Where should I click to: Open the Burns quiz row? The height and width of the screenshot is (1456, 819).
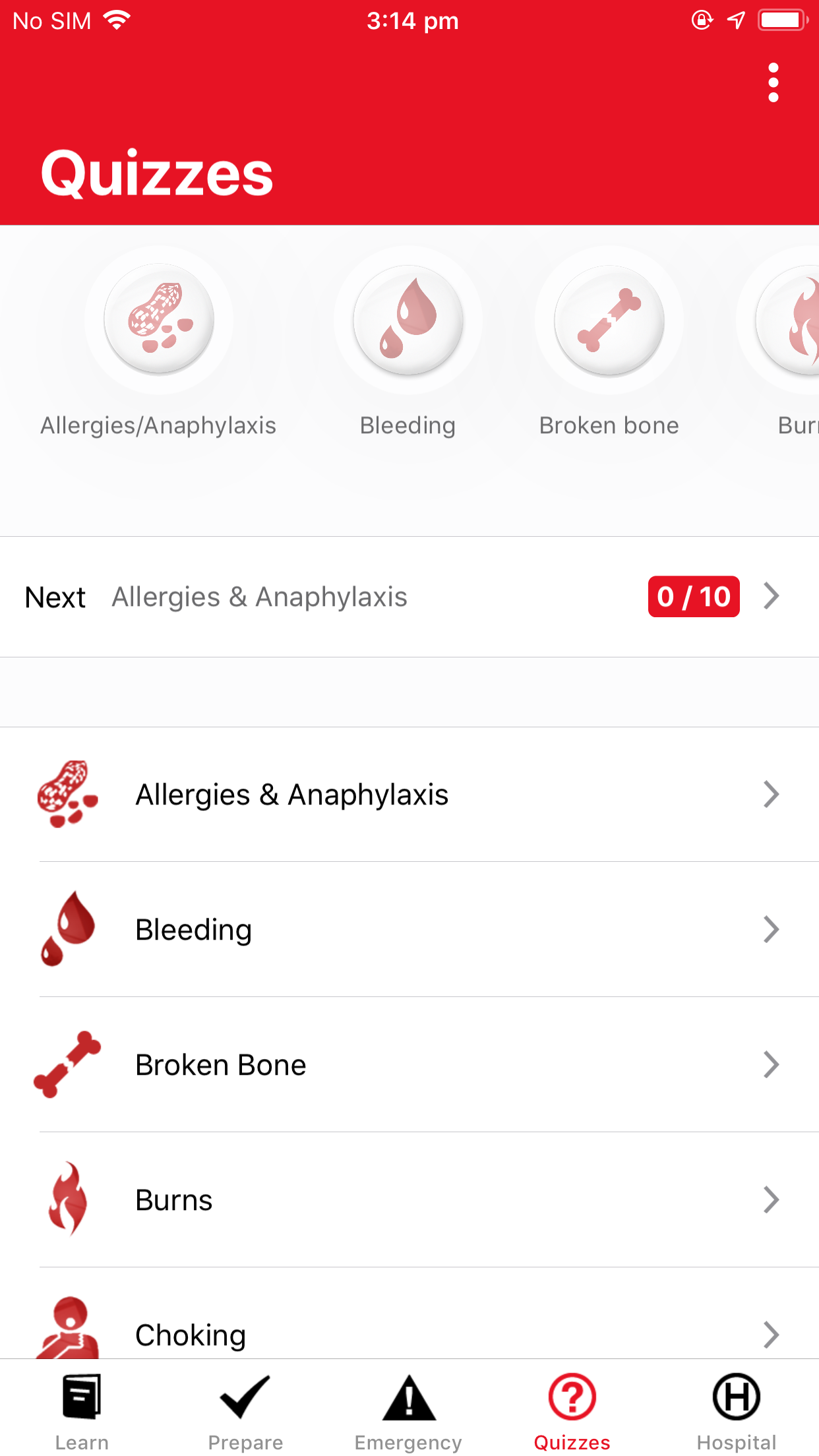(409, 1200)
